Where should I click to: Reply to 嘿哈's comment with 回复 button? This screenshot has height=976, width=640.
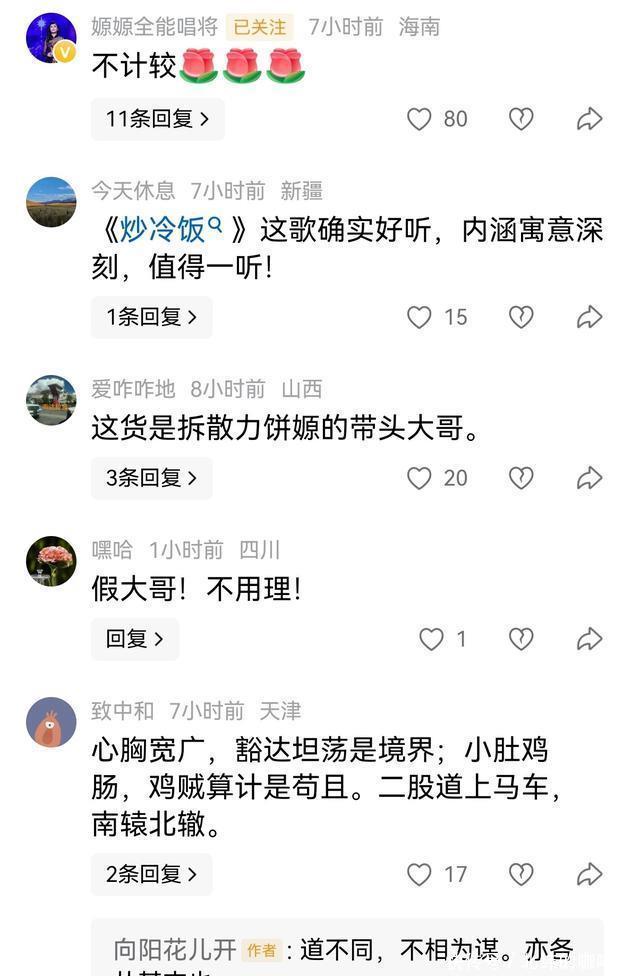(134, 639)
